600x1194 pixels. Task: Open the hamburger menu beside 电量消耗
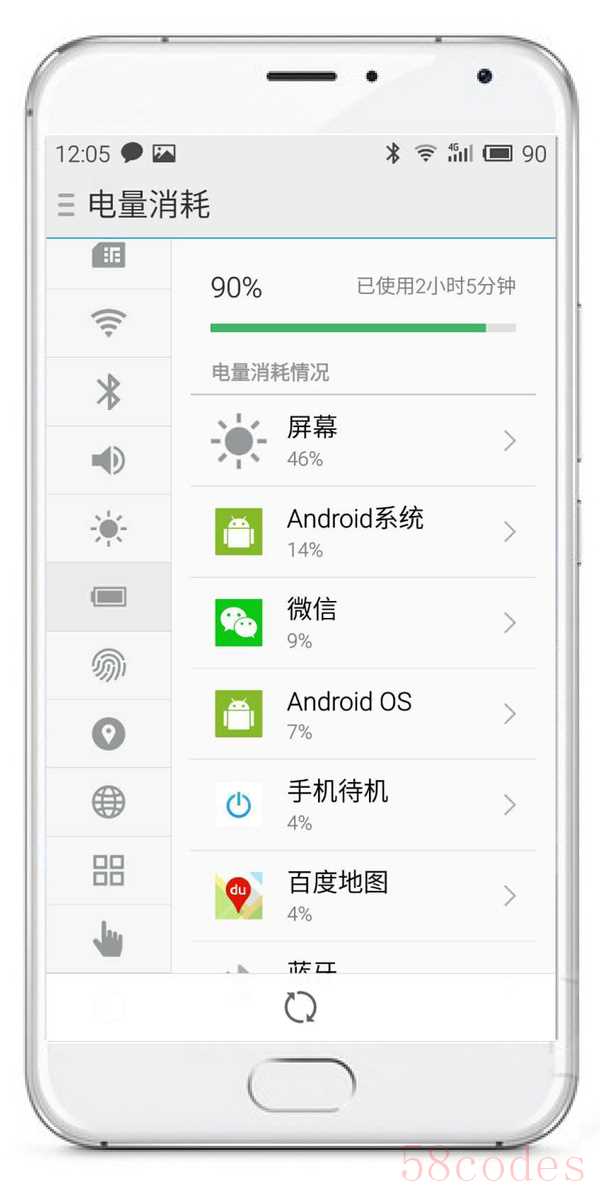click(66, 206)
